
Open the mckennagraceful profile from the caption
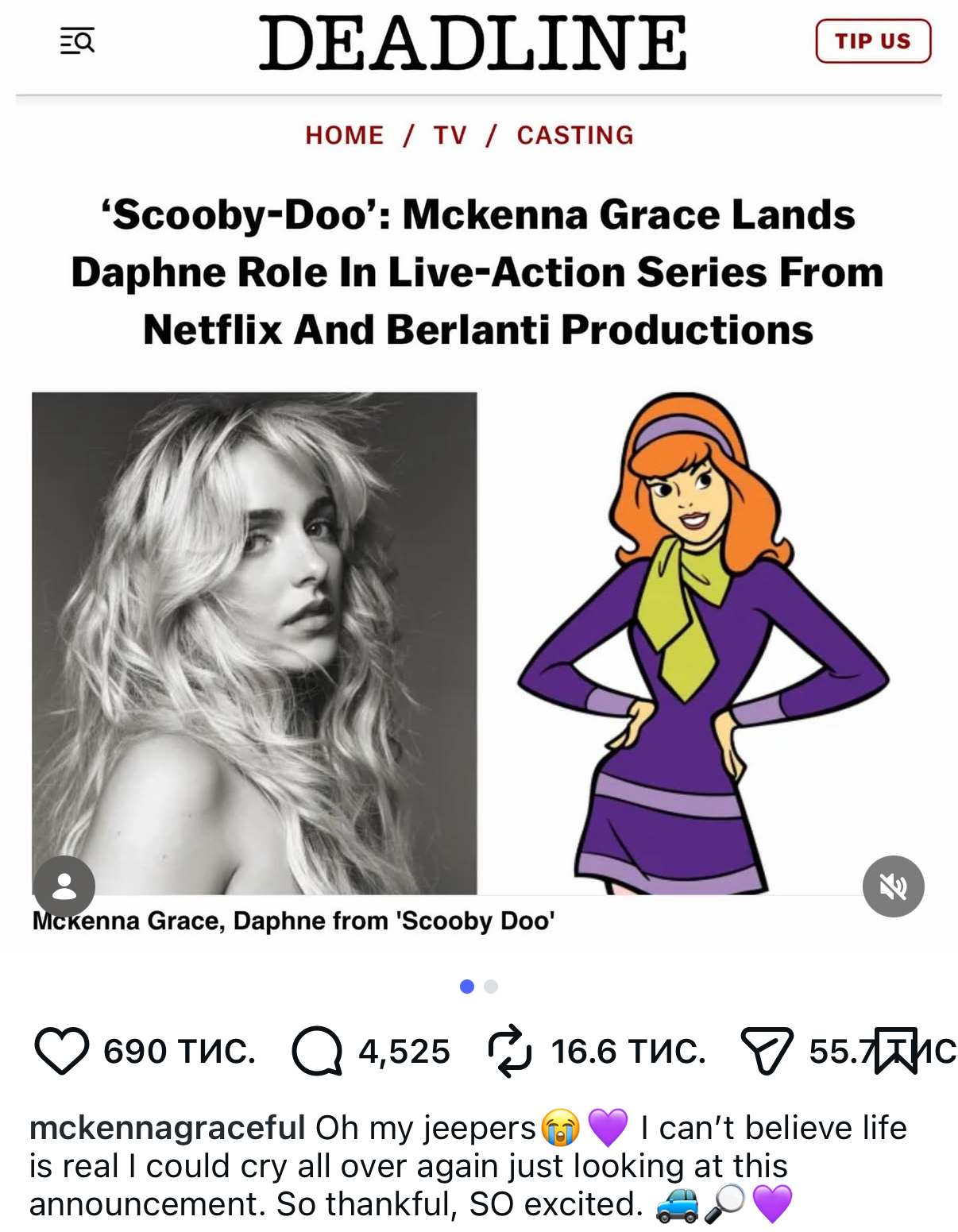tap(167, 1127)
